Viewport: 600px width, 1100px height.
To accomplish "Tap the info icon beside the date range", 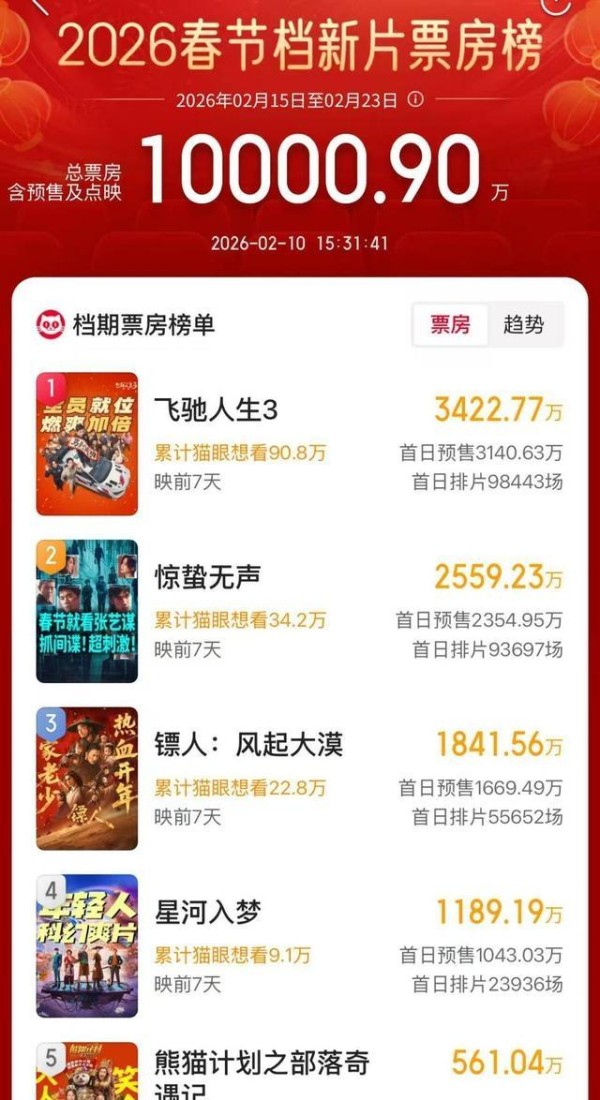I will pos(415,100).
